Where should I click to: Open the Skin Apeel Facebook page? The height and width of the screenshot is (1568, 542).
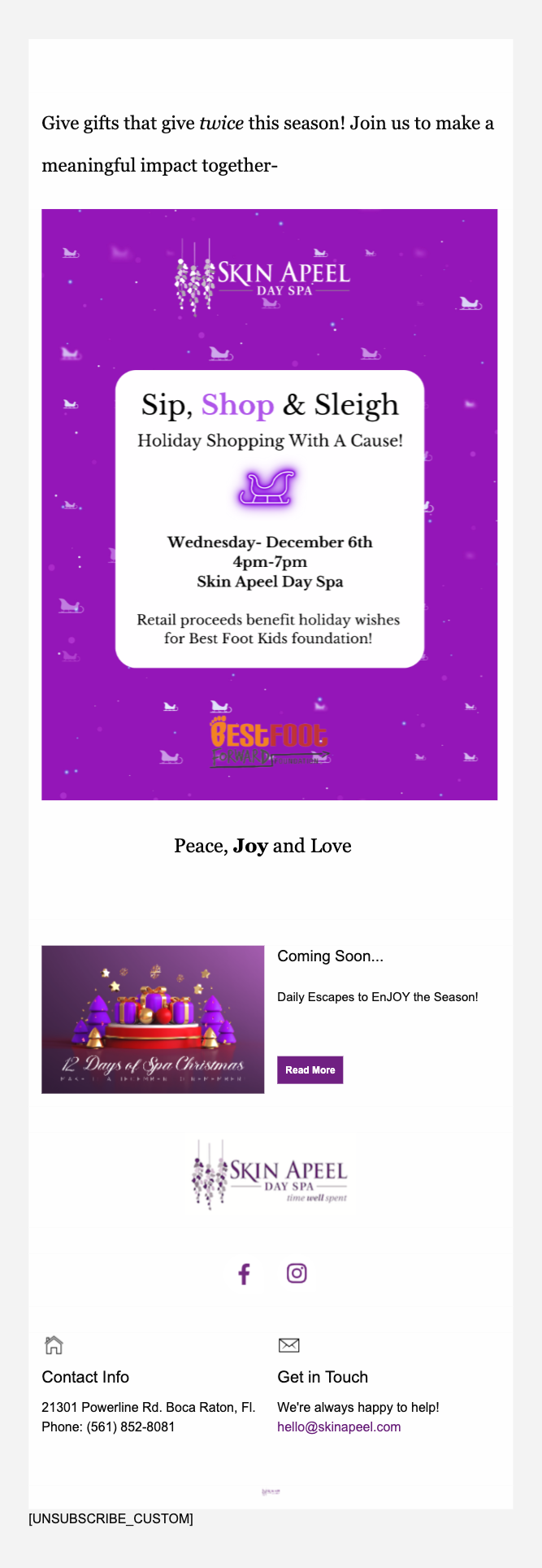(x=244, y=1273)
